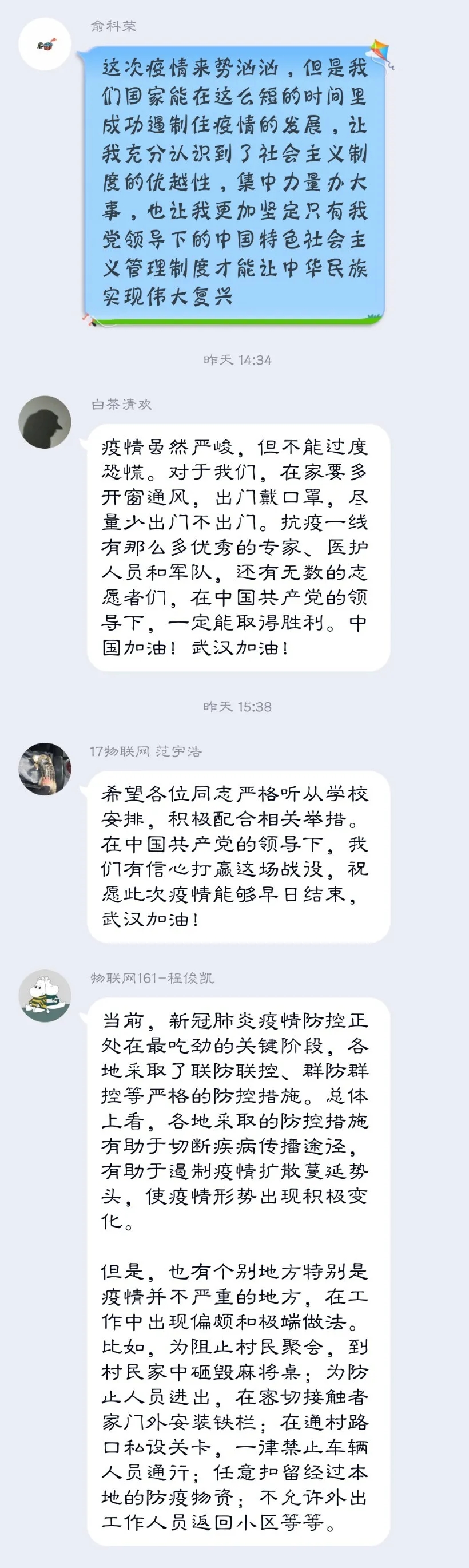469x1568 pixels.
Task: Open 白茶清欢's profile avatar
Action: pos(45,422)
